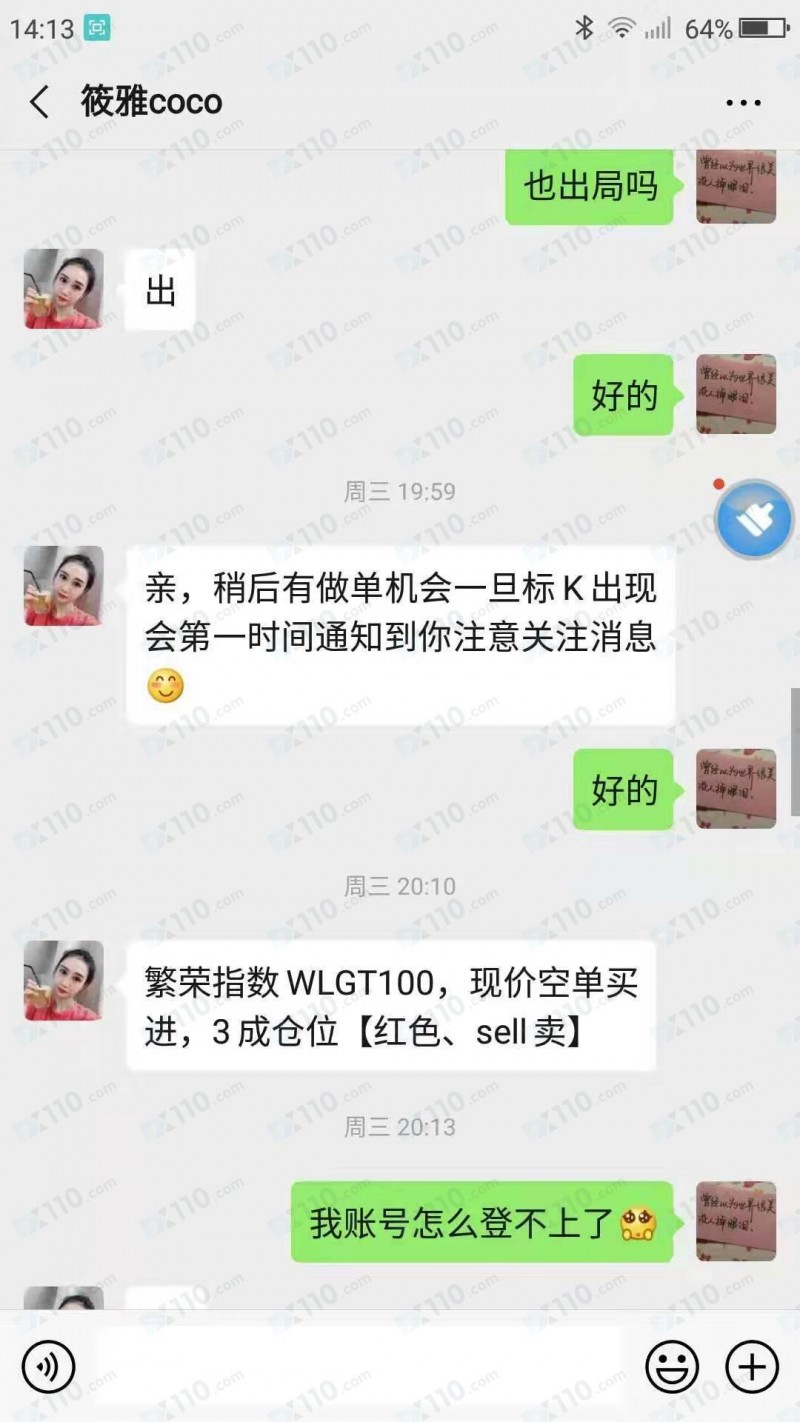This screenshot has width=800, height=1422.
Task: Tap your own avatar beside 好的 message
Action: tap(735, 395)
